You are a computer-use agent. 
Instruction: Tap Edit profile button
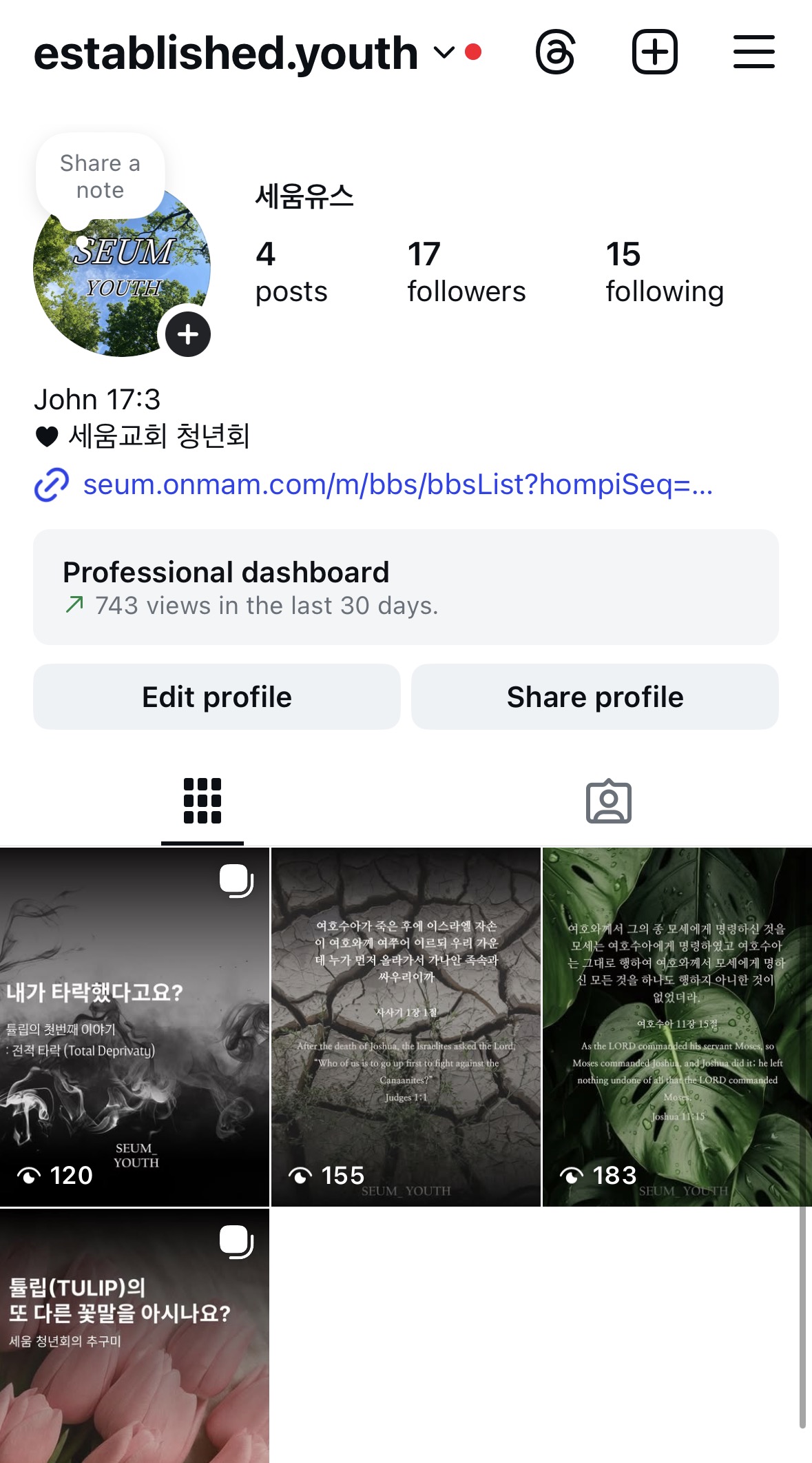click(x=217, y=697)
